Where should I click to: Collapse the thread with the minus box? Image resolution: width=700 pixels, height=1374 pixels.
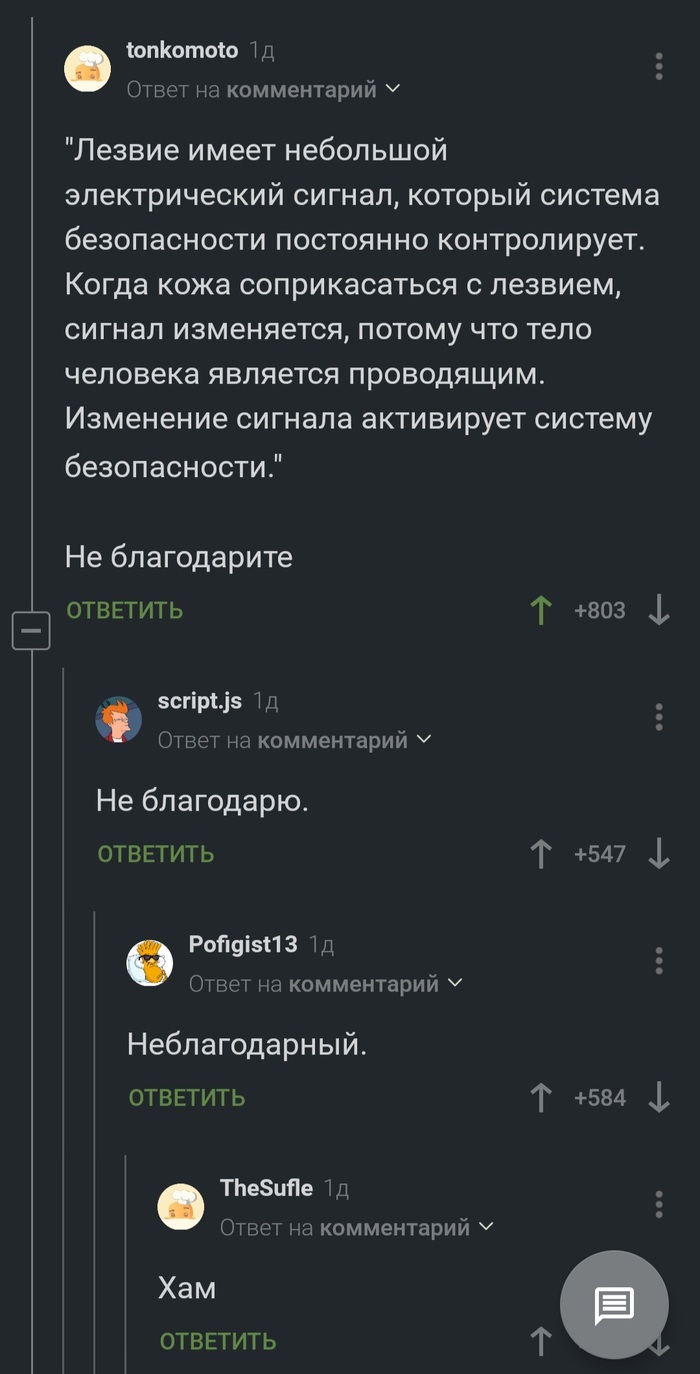[31, 631]
